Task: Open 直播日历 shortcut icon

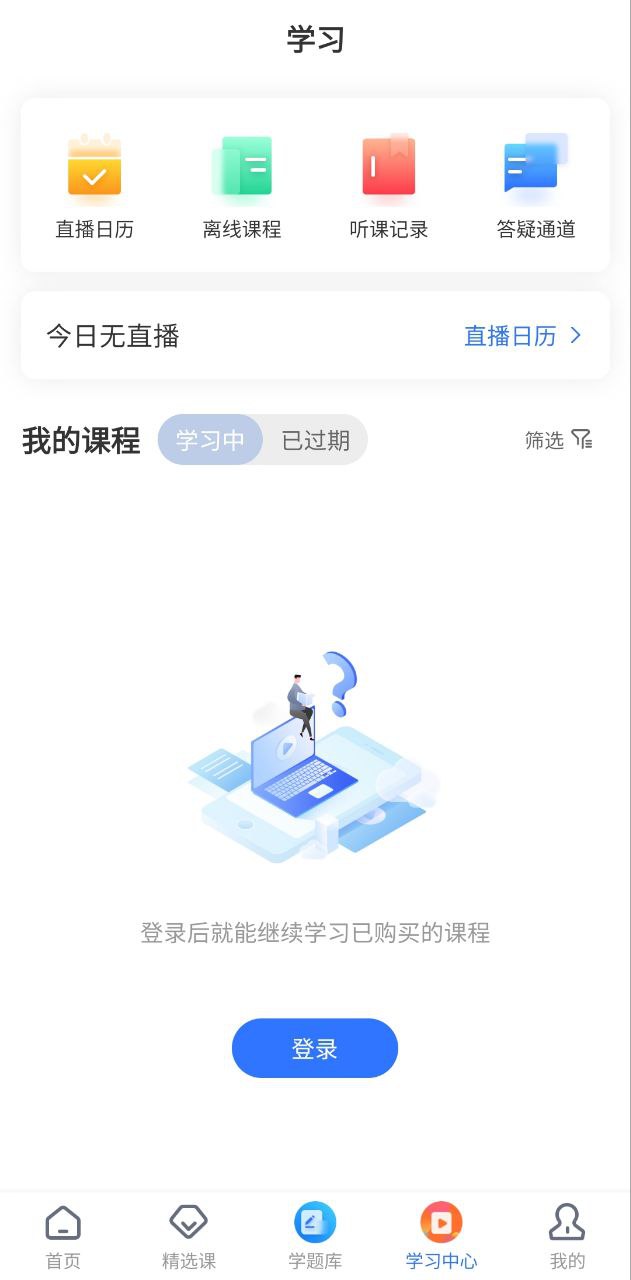Action: coord(94,186)
